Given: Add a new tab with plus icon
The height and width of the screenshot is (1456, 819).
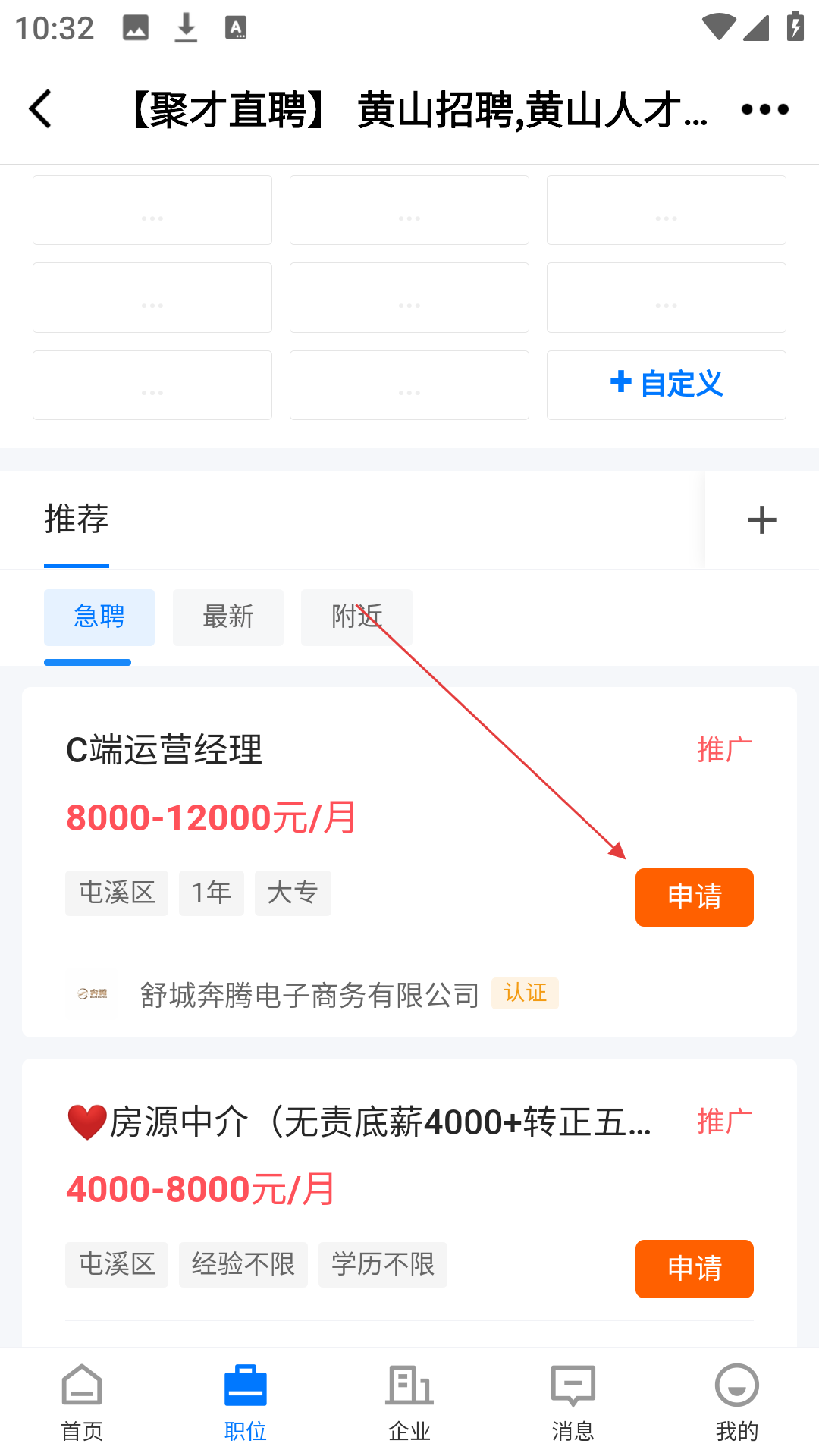Looking at the screenshot, I should pyautogui.click(x=761, y=520).
